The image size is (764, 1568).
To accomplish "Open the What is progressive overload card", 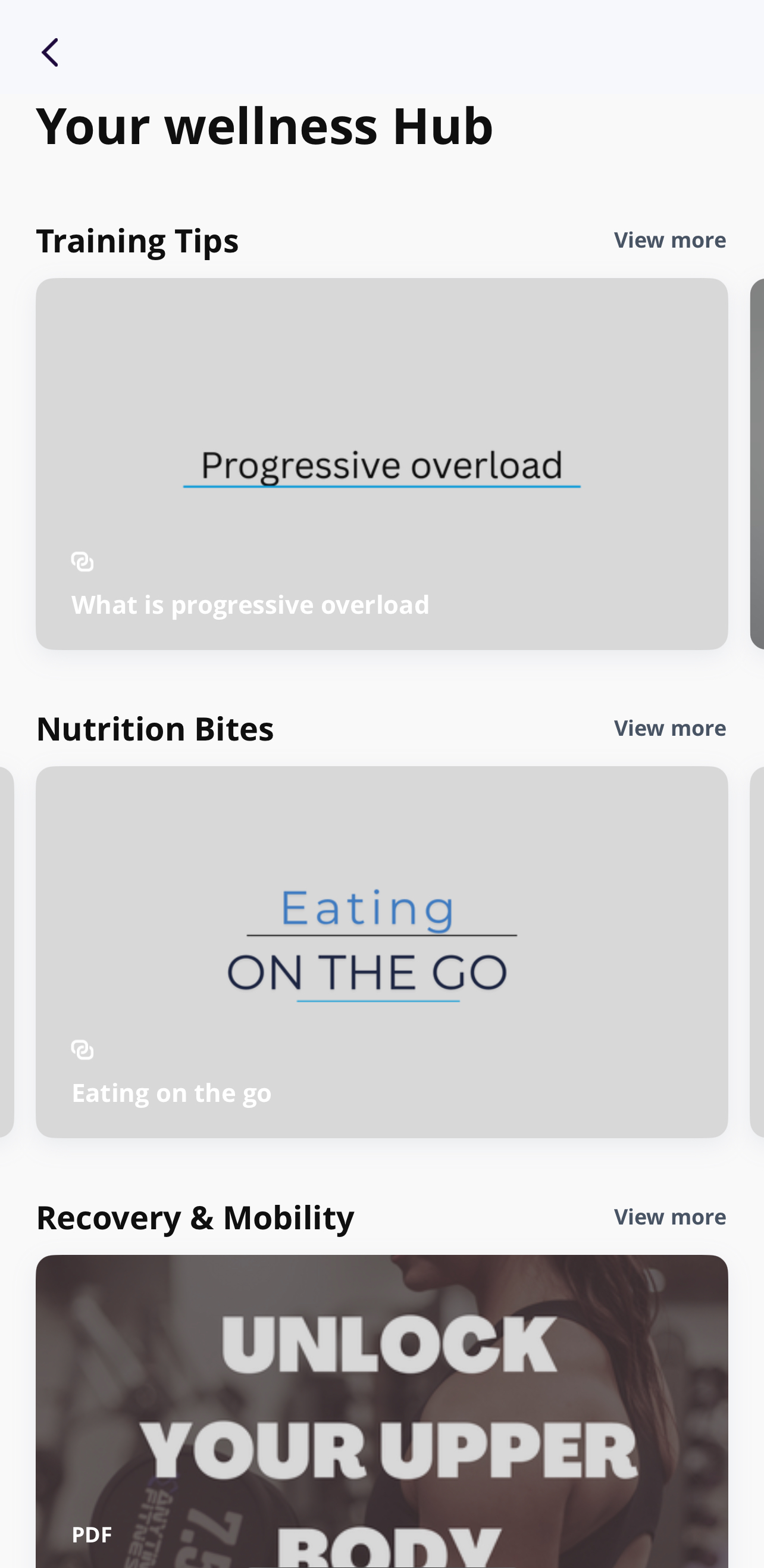I will pyautogui.click(x=381, y=464).
